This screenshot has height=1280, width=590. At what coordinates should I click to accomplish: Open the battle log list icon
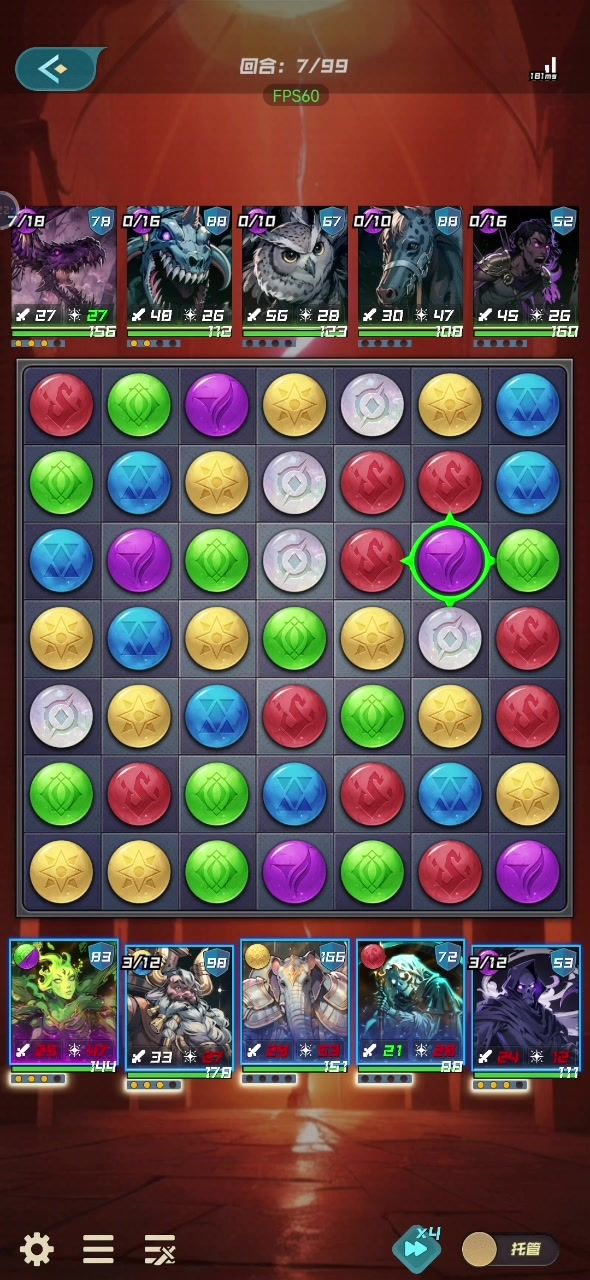(160, 1249)
